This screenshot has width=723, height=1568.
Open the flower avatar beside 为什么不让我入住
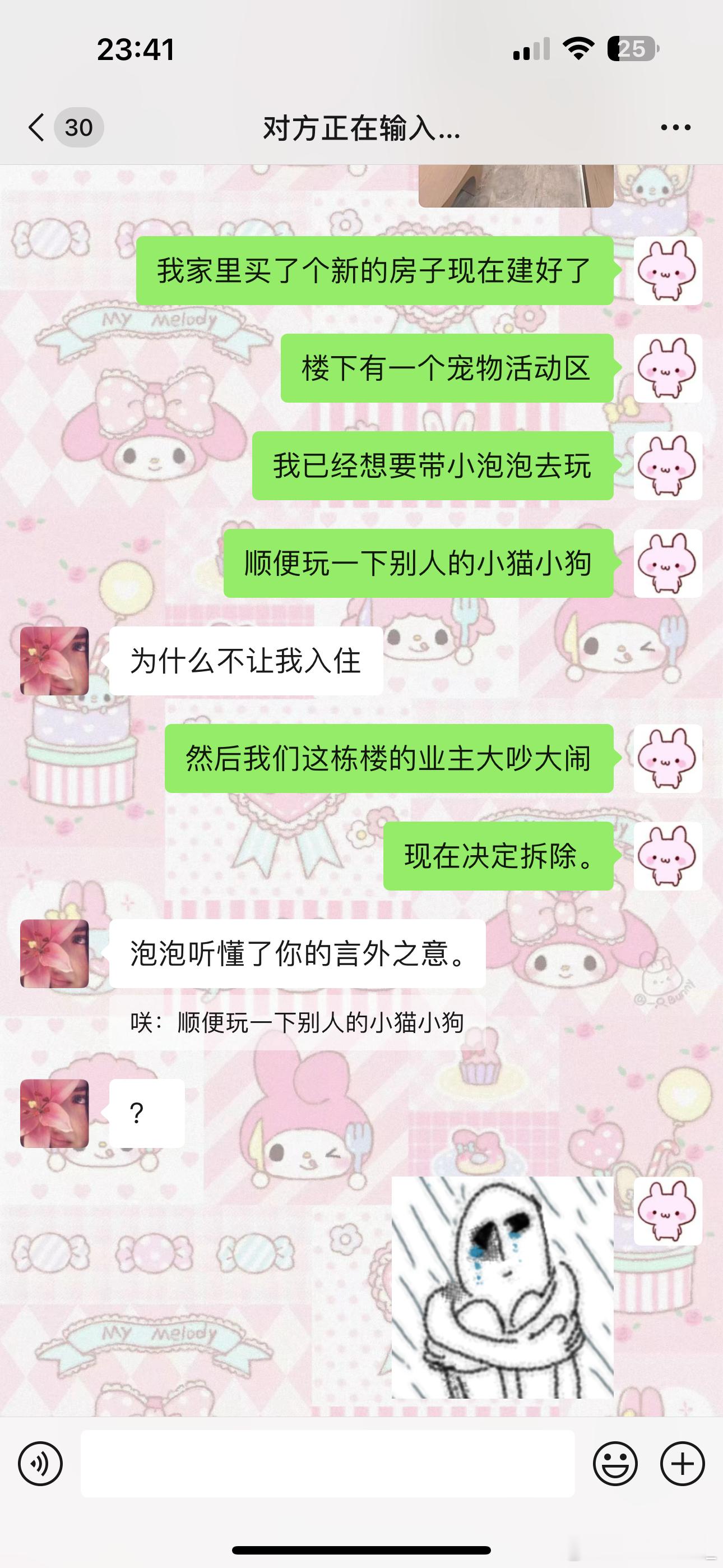(x=55, y=661)
